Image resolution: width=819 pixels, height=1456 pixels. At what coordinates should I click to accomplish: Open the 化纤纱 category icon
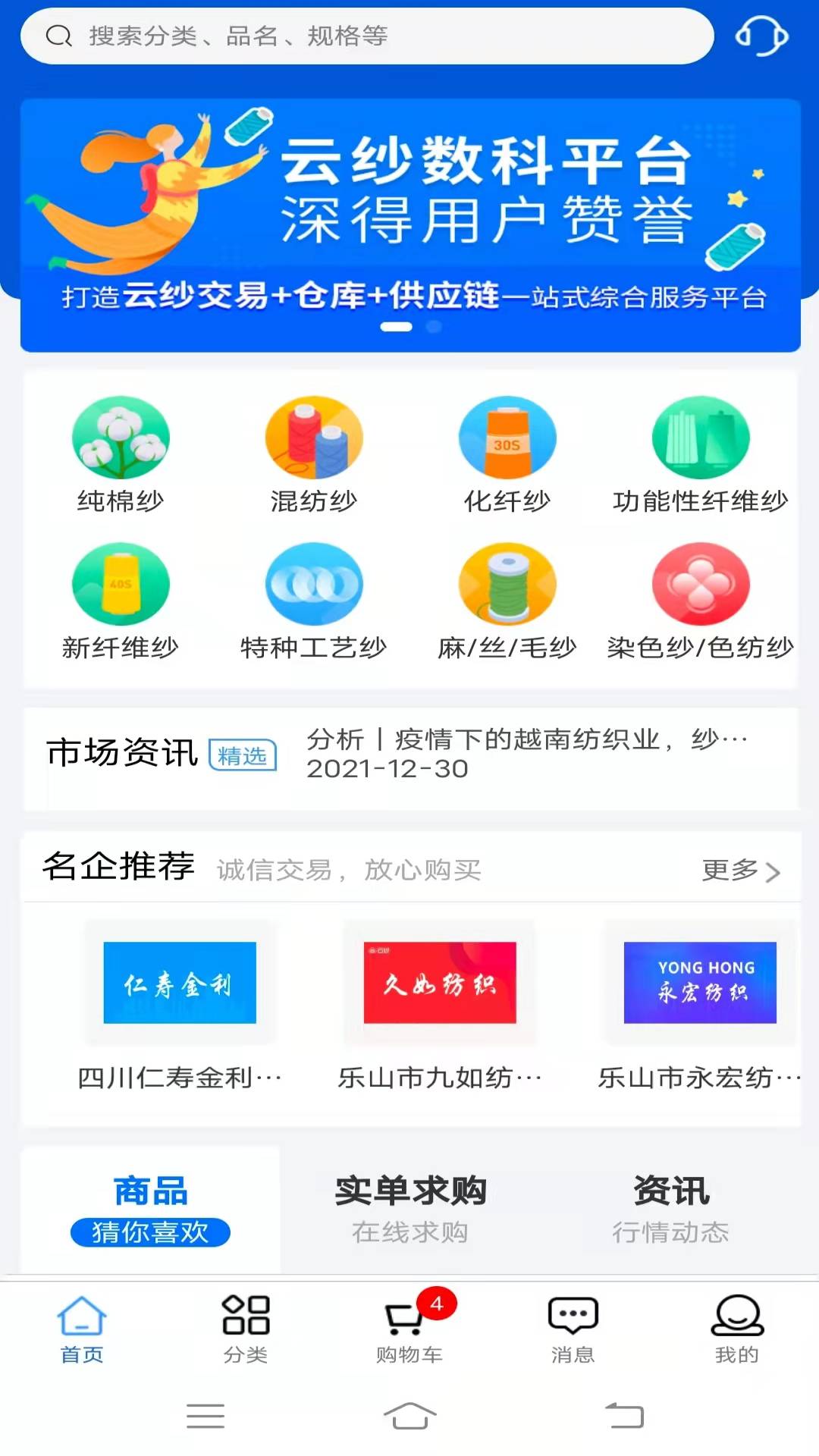tap(507, 438)
